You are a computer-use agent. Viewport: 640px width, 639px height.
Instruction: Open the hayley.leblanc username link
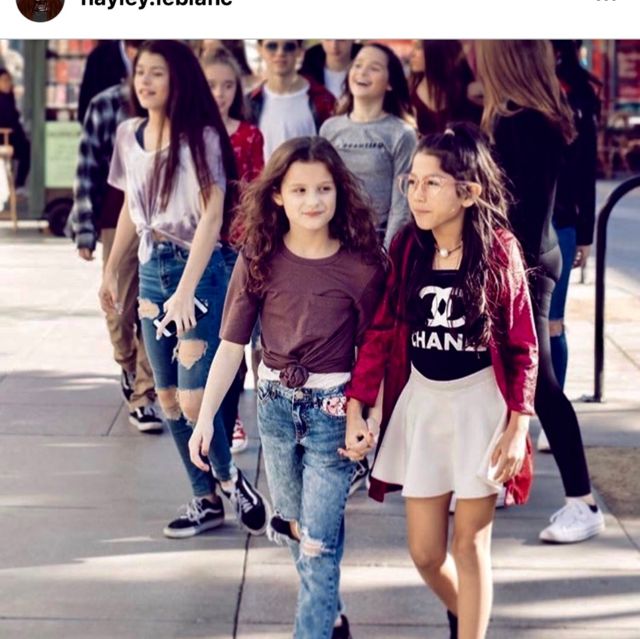tap(156, 3)
